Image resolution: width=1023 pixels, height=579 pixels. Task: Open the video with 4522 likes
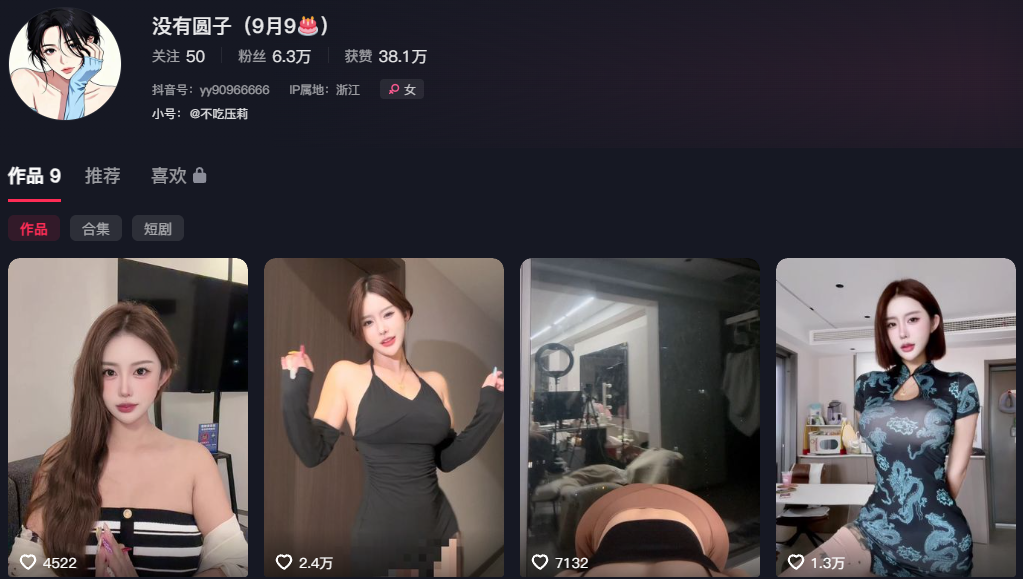128,417
